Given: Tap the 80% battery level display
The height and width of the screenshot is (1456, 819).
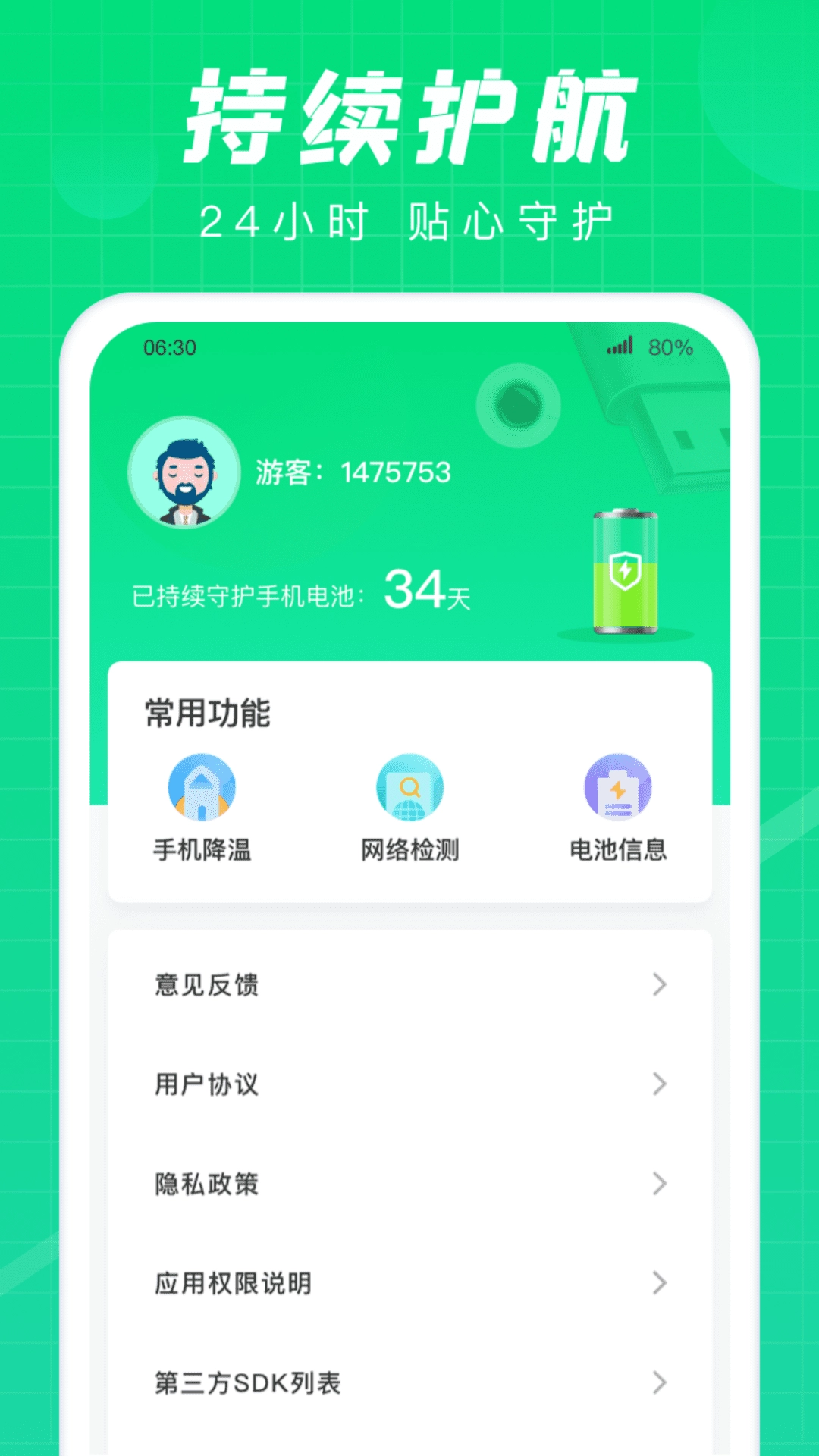Looking at the screenshot, I should [x=670, y=347].
